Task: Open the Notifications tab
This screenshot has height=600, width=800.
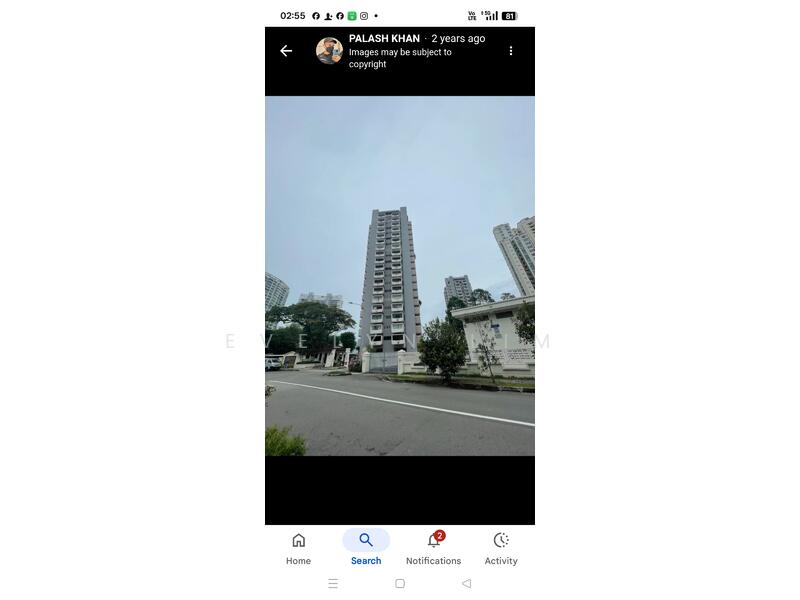Action: tap(434, 548)
